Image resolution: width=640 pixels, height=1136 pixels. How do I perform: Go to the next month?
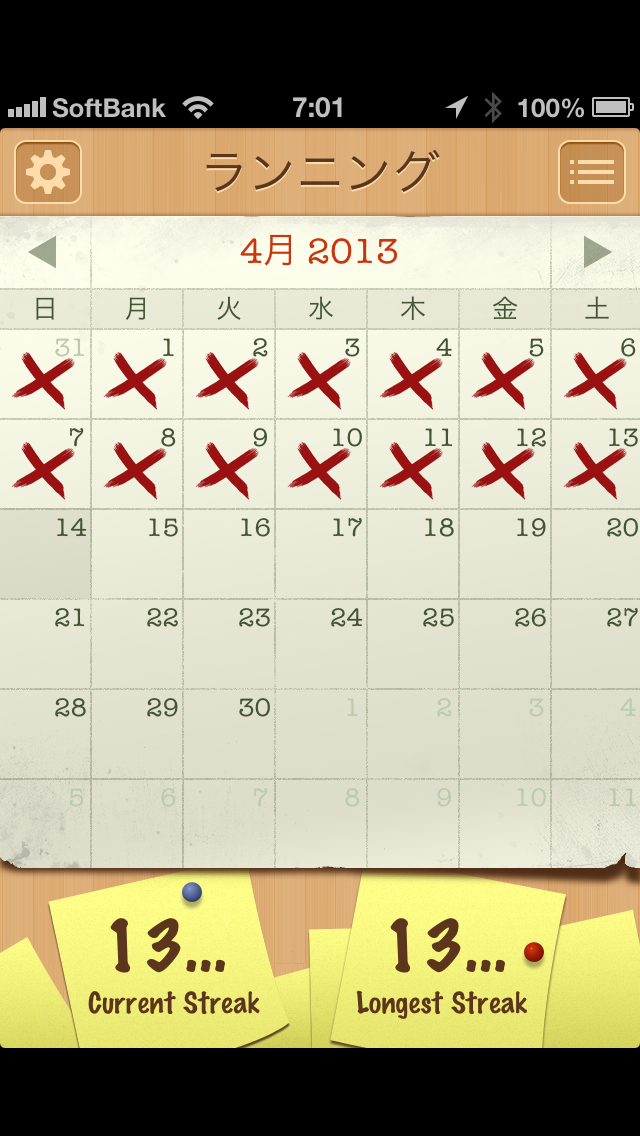(597, 252)
